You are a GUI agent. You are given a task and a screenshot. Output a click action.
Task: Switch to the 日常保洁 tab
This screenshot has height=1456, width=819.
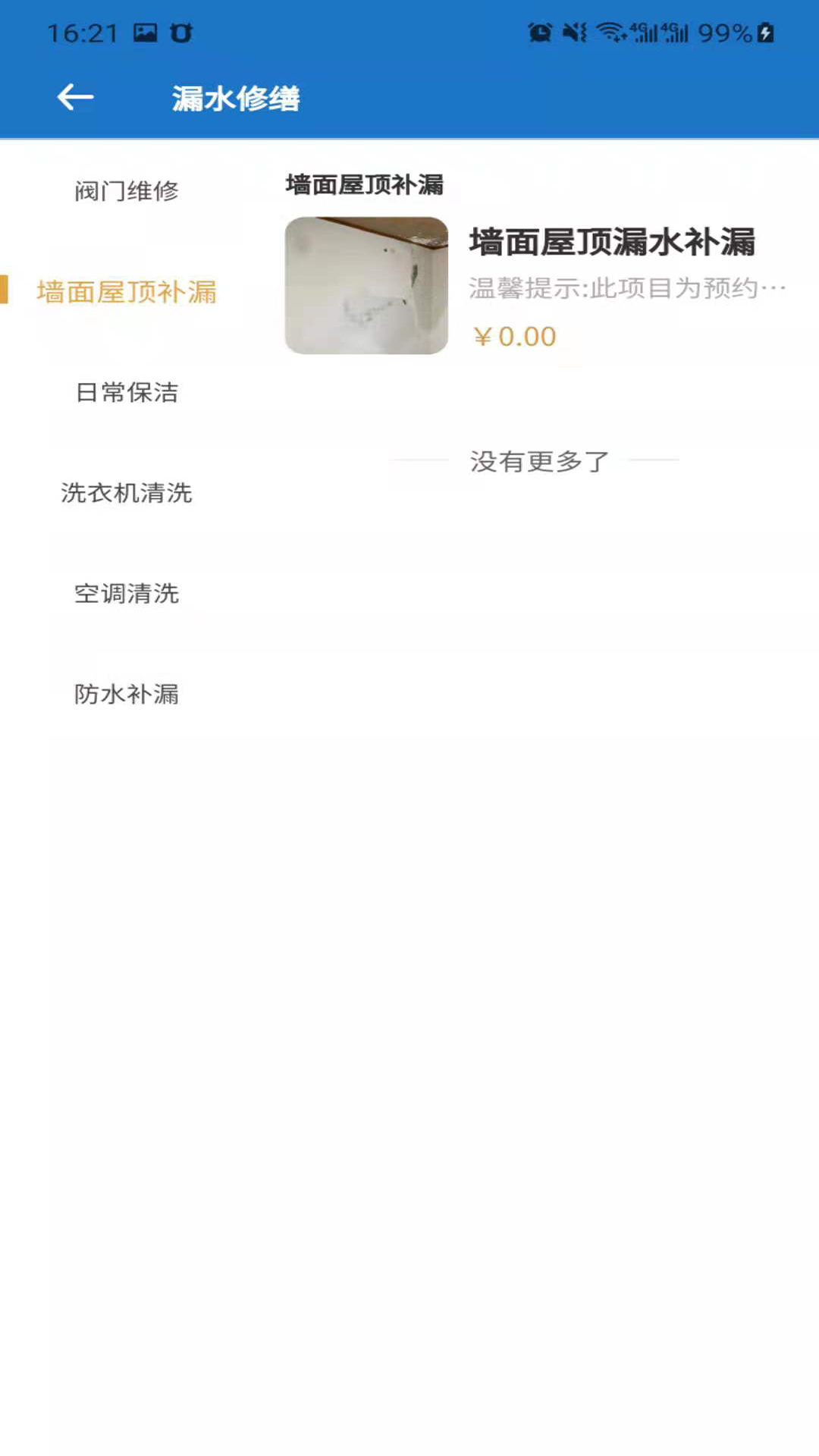[x=126, y=393]
